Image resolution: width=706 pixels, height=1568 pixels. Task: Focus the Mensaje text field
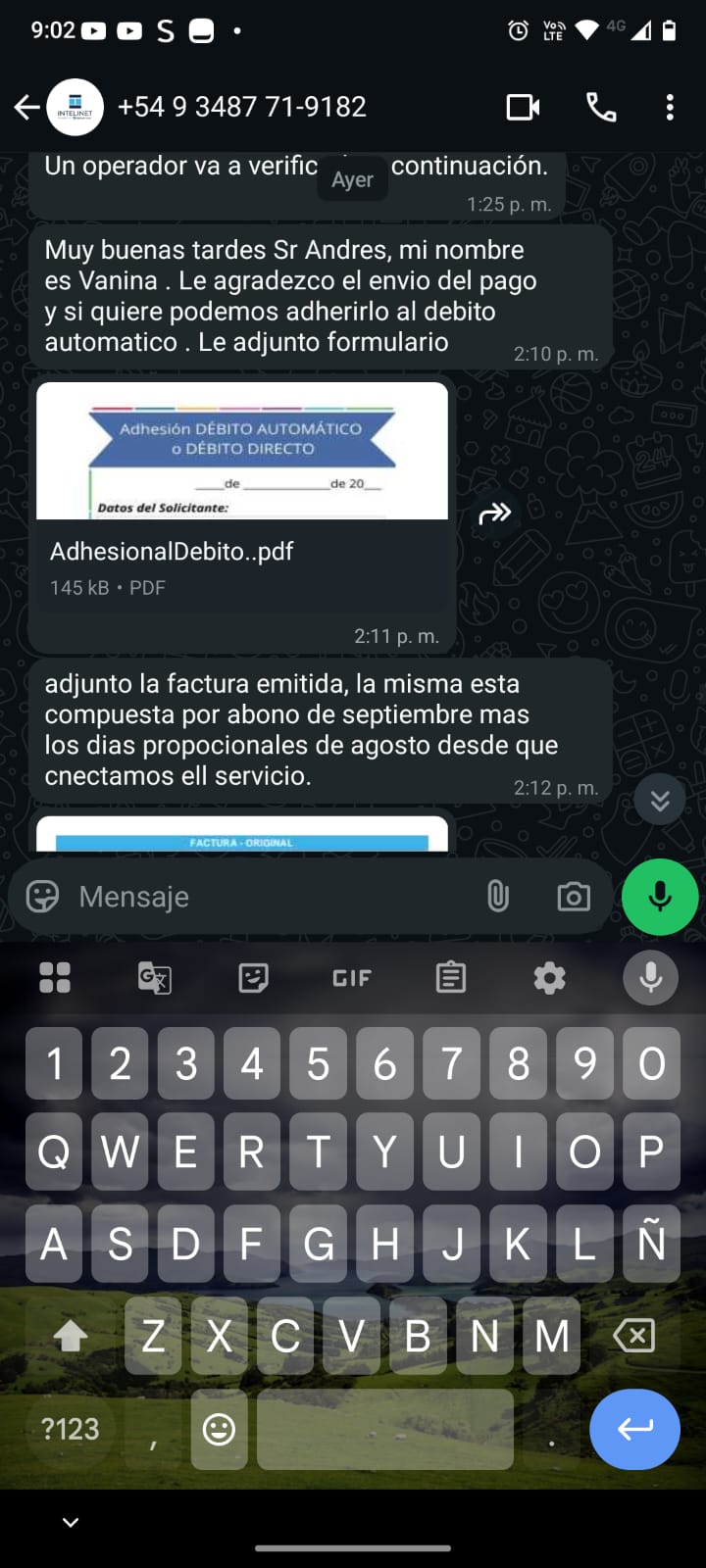pos(275,896)
